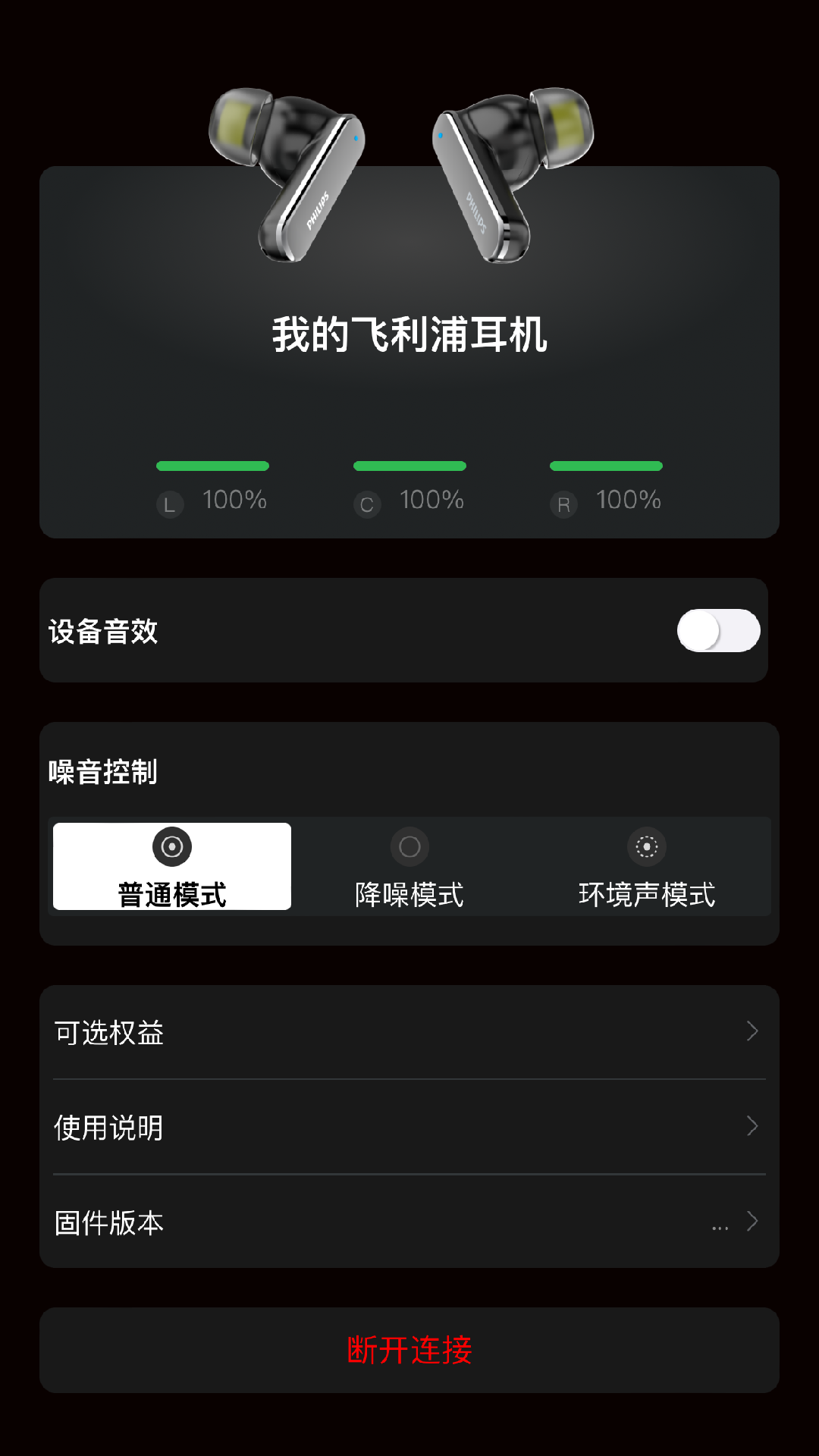Viewport: 819px width, 1456px height.
Task: Select the 普通模式 noise control icon
Action: coord(171,847)
